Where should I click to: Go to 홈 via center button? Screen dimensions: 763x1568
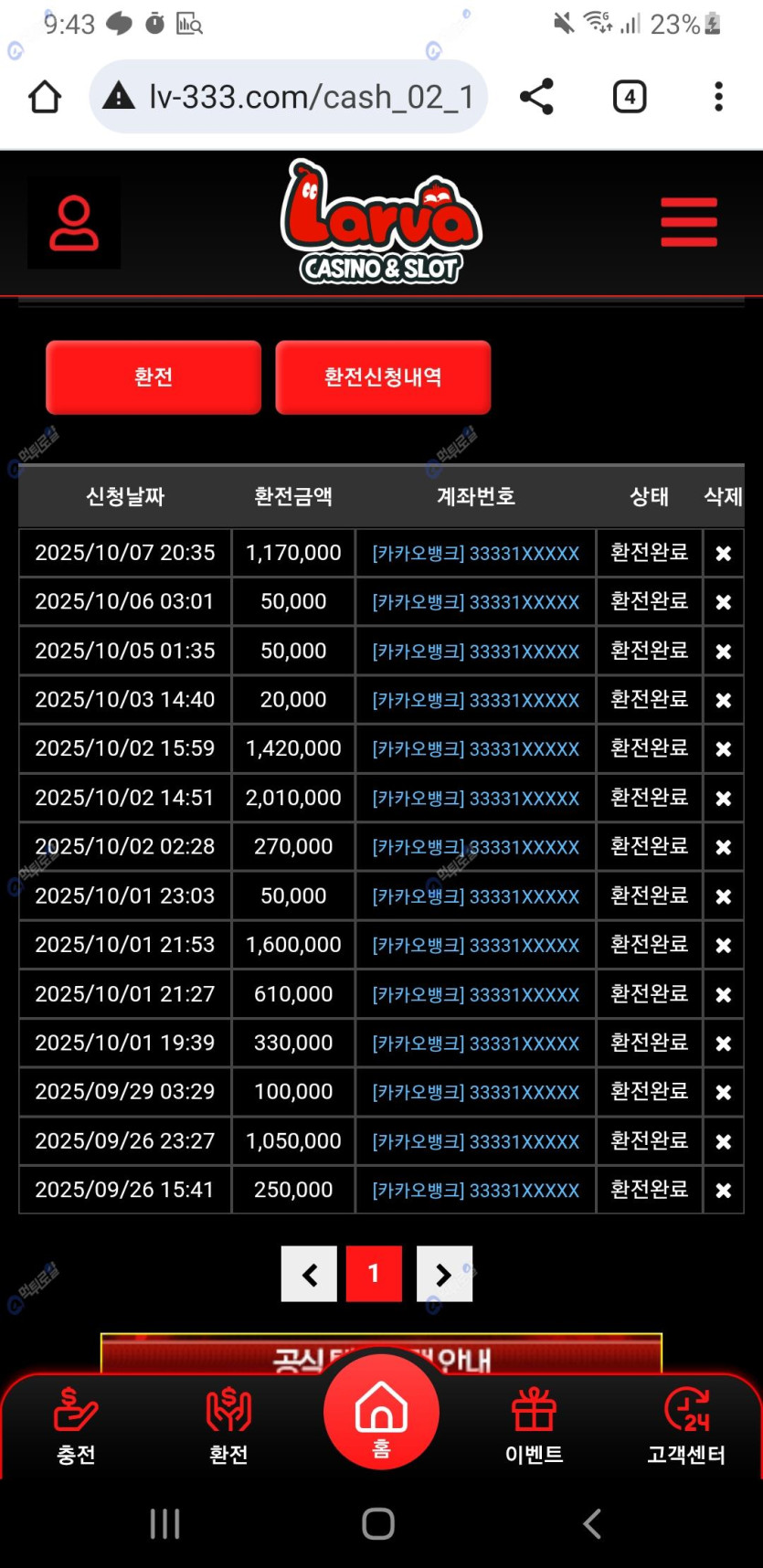381,1413
